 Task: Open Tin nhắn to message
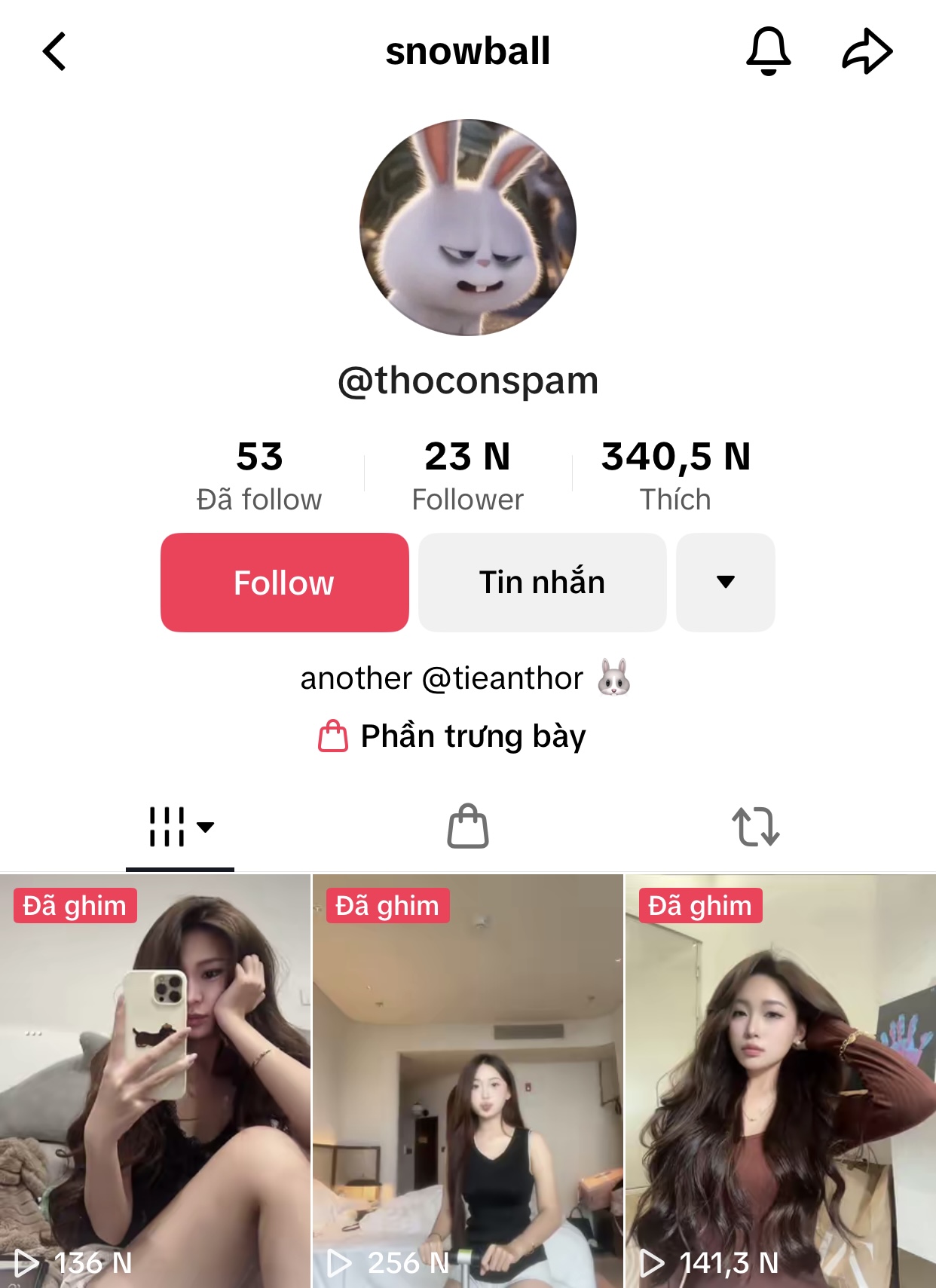click(x=542, y=583)
